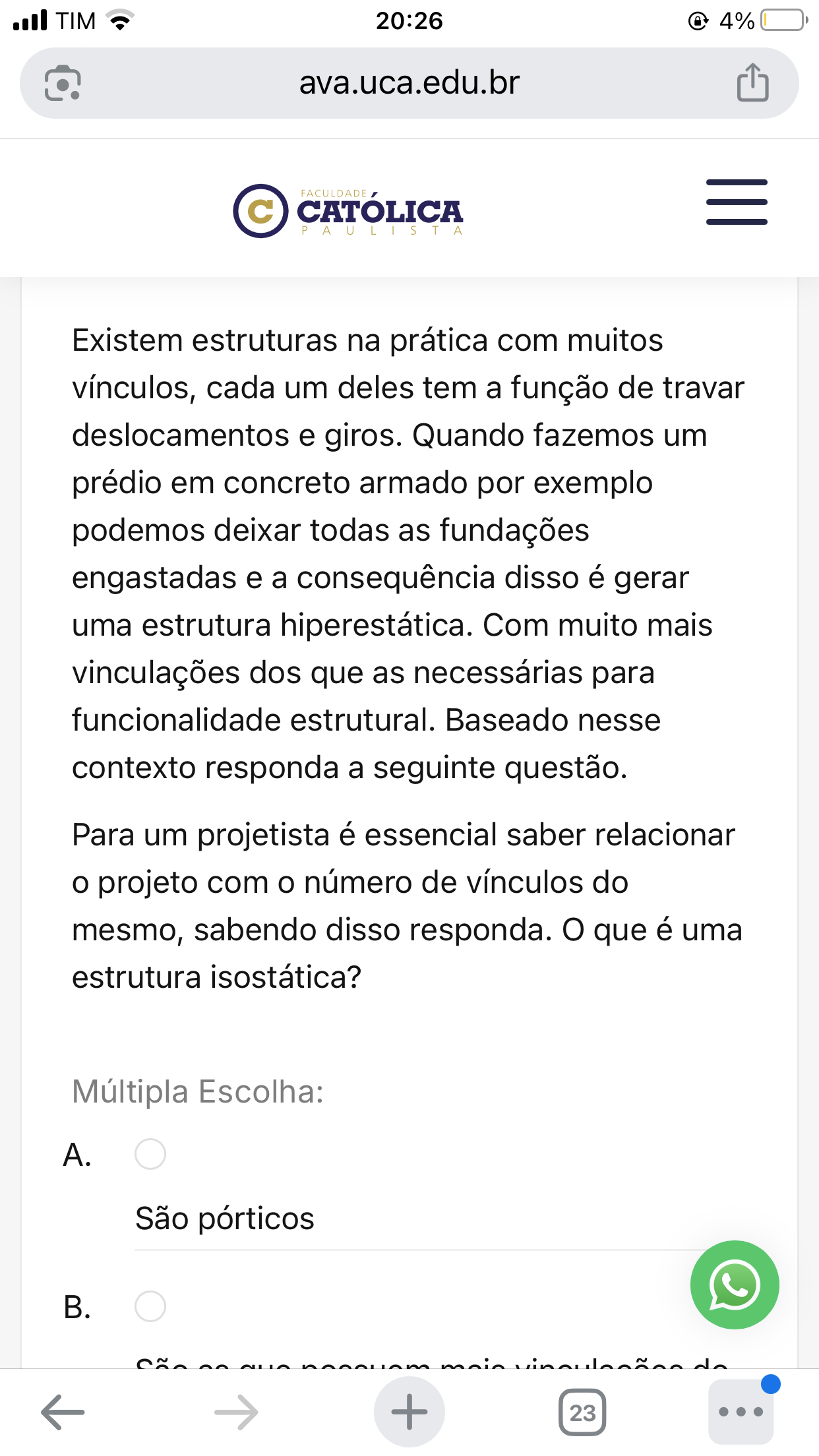The width and height of the screenshot is (819, 1456).
Task: Tap the address bar ava.uca.edu.br
Action: coord(409,83)
